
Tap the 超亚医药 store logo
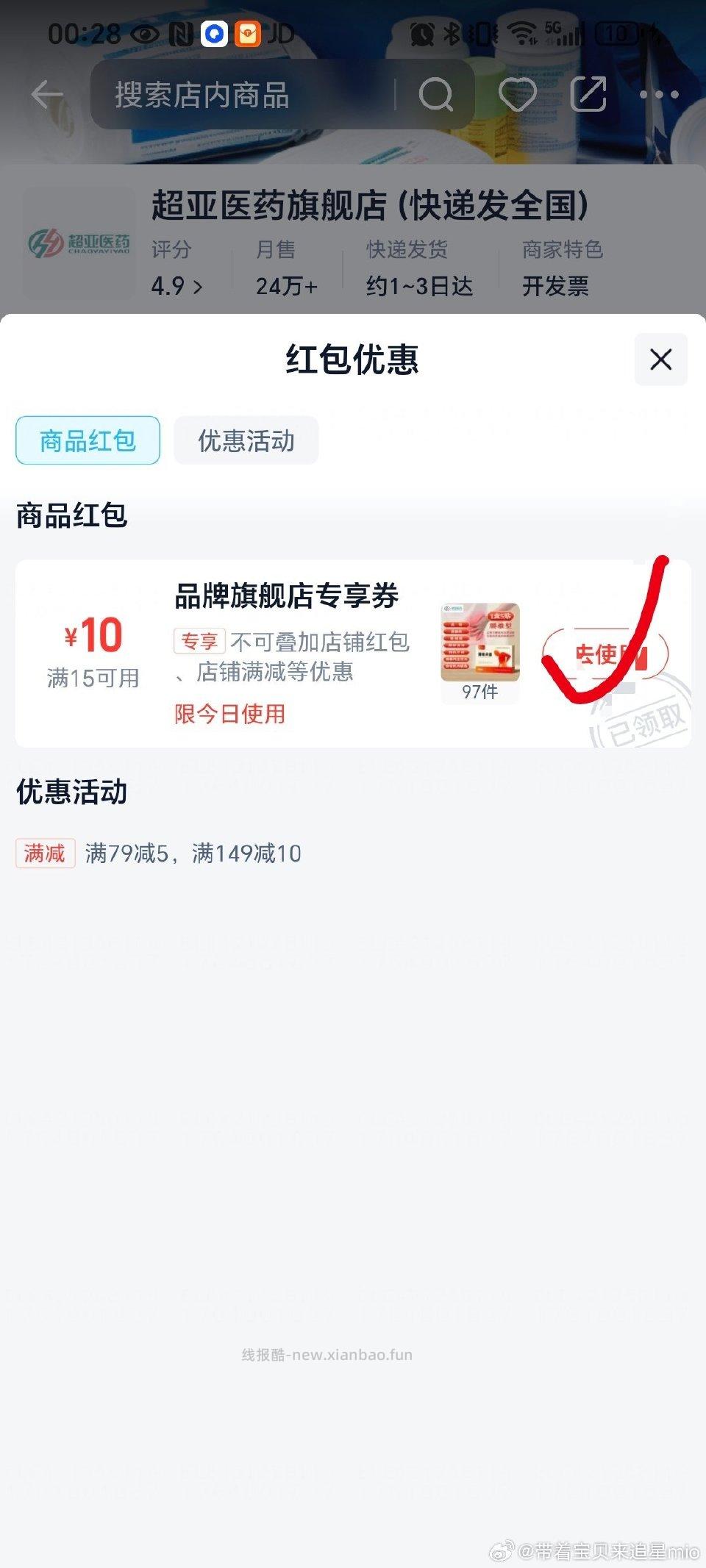click(x=79, y=243)
